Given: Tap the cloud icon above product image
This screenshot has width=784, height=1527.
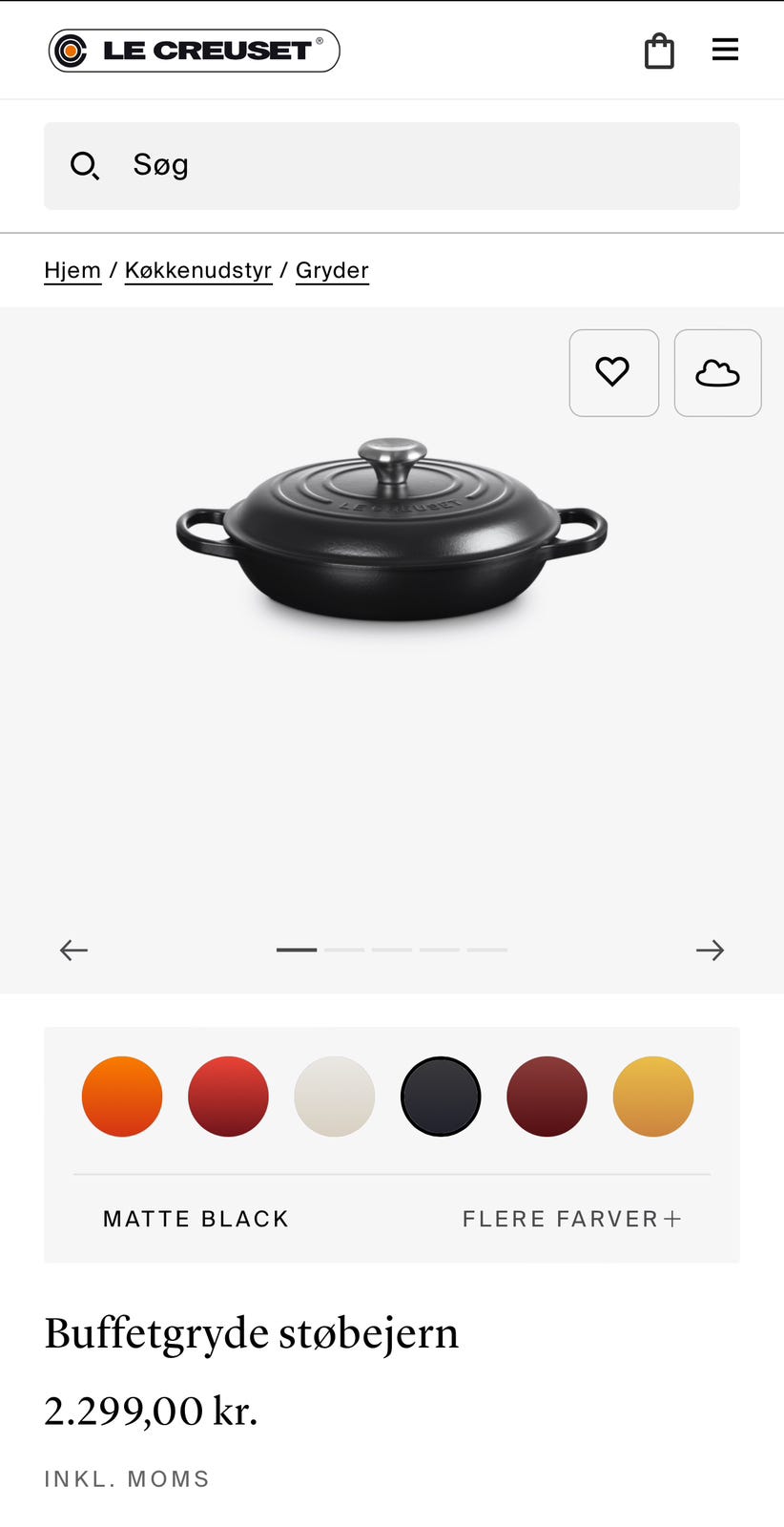Looking at the screenshot, I should [717, 372].
